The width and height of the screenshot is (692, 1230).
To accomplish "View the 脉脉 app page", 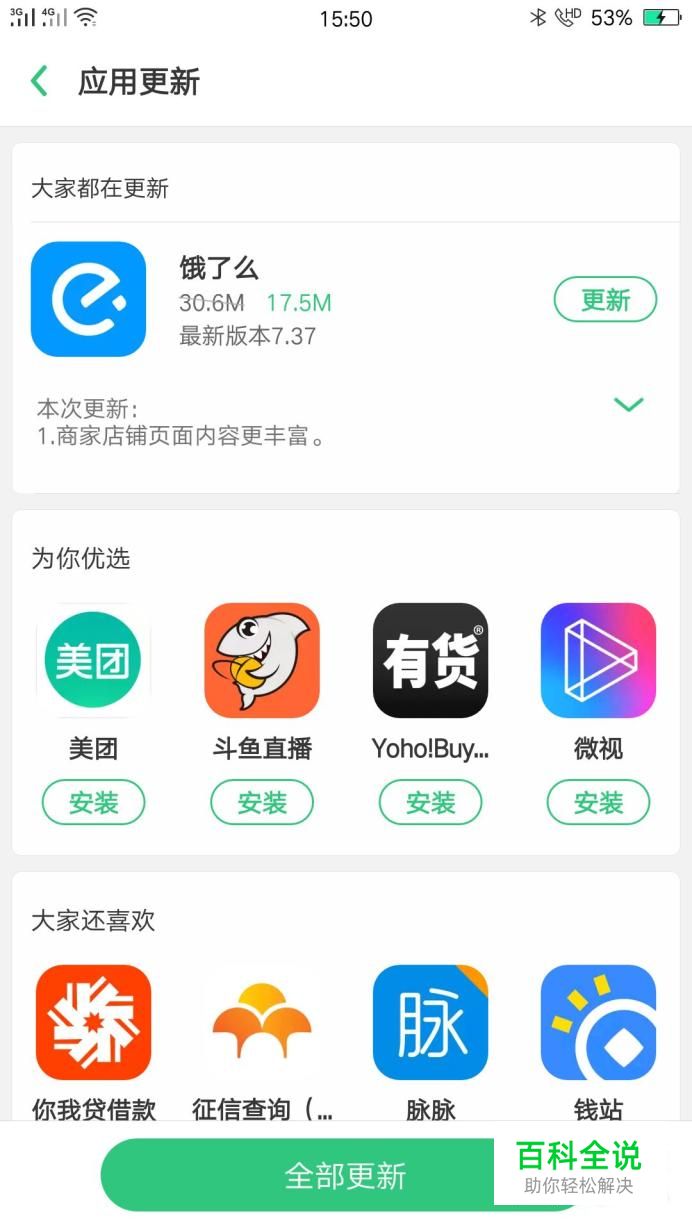I will coord(430,1022).
